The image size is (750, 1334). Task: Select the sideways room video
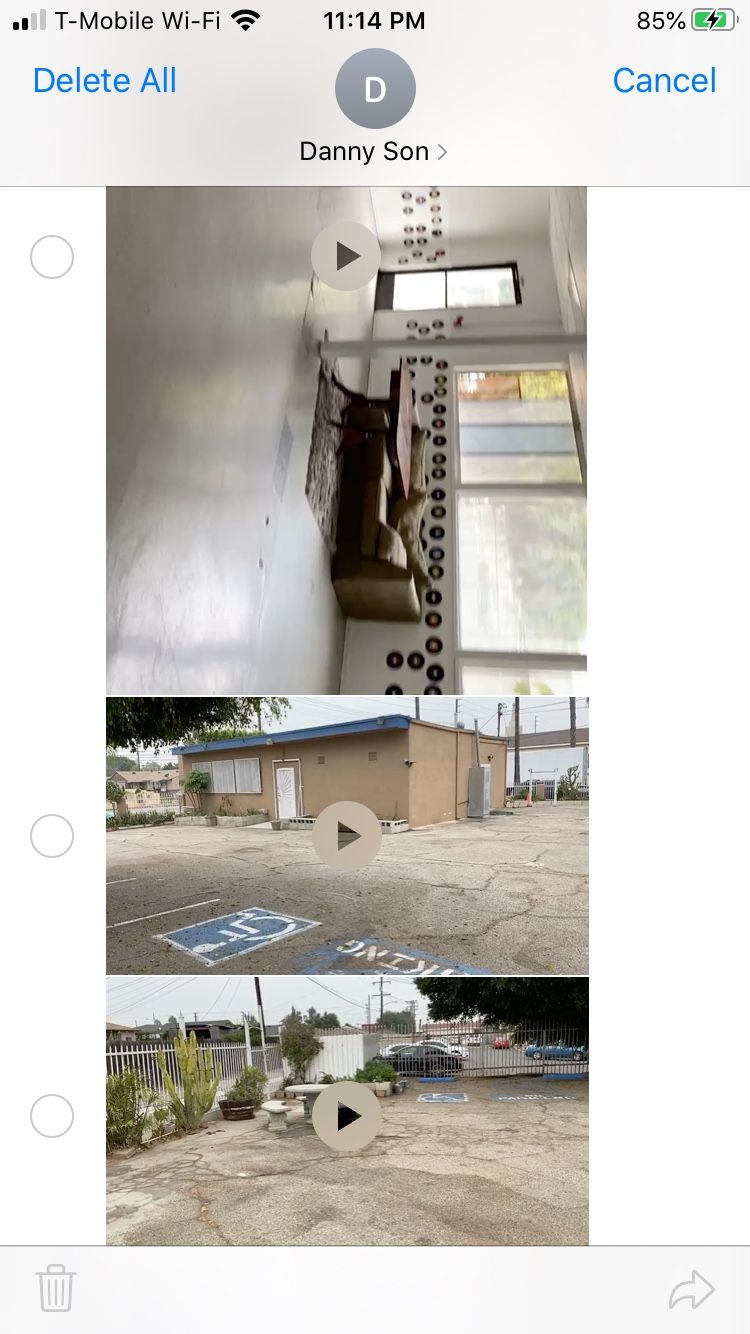(52, 258)
